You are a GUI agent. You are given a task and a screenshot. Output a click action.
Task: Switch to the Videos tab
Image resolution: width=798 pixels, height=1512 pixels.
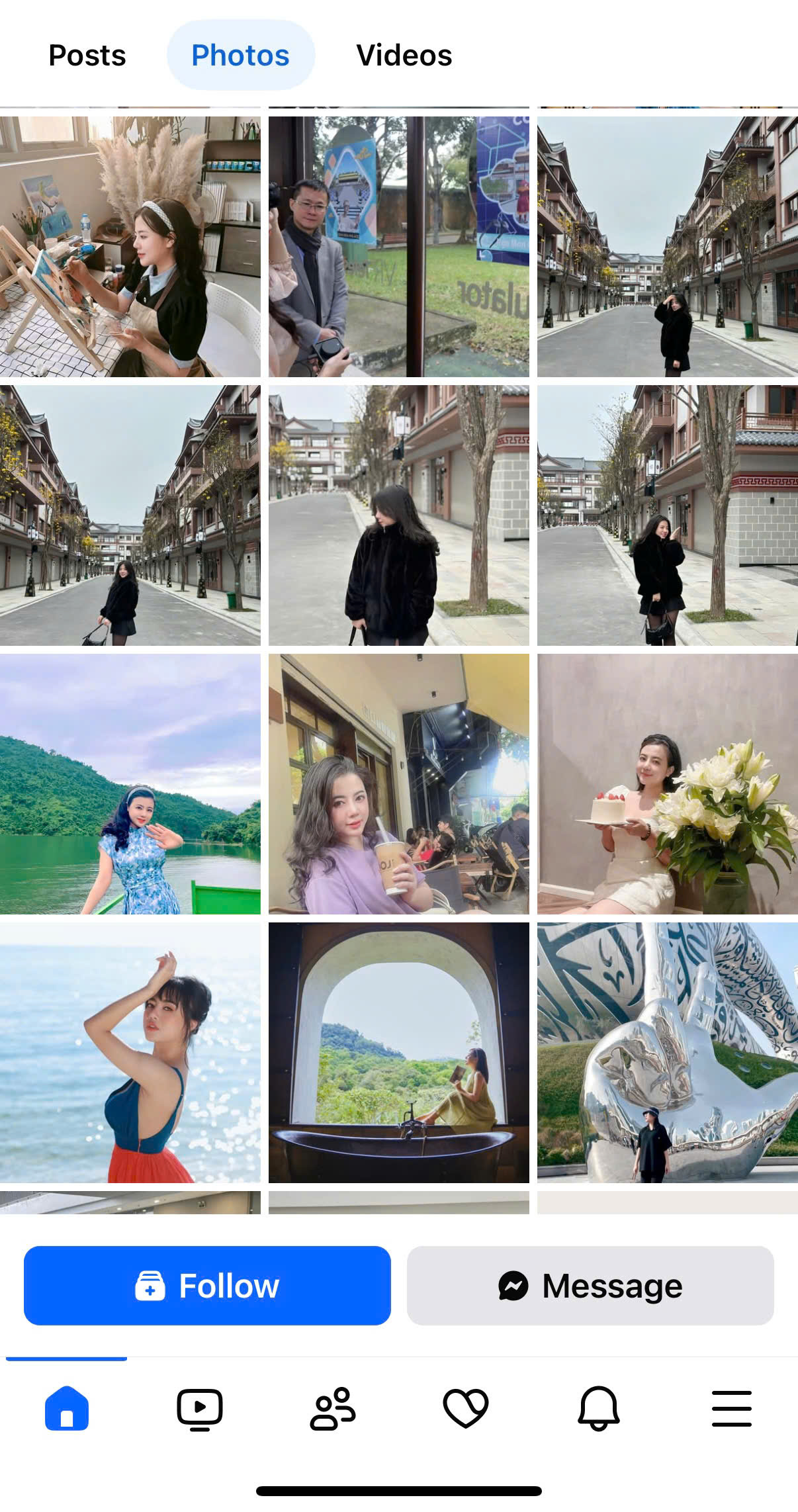(x=404, y=56)
